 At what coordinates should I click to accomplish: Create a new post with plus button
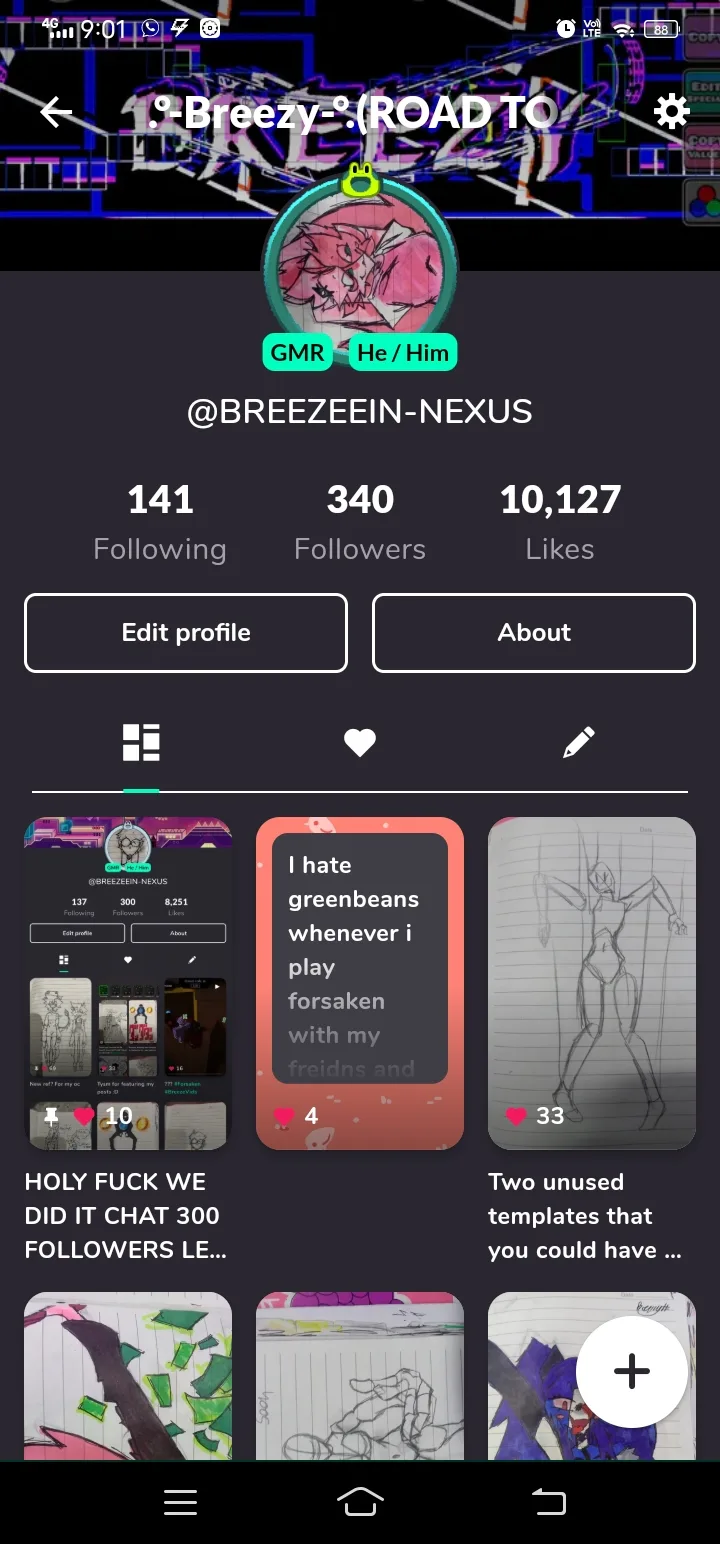coord(631,1372)
